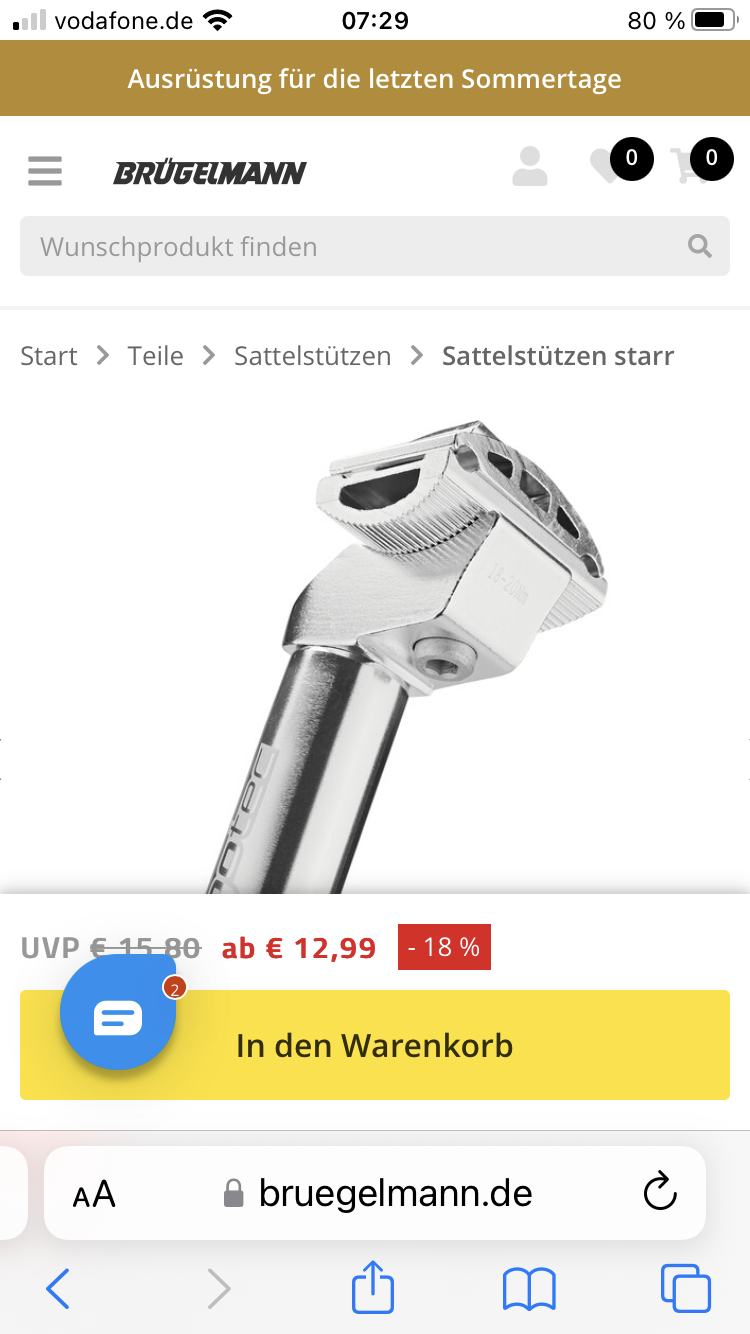750x1334 pixels.
Task: Open the Sattelstützen breadcrumb
Action: (x=312, y=356)
